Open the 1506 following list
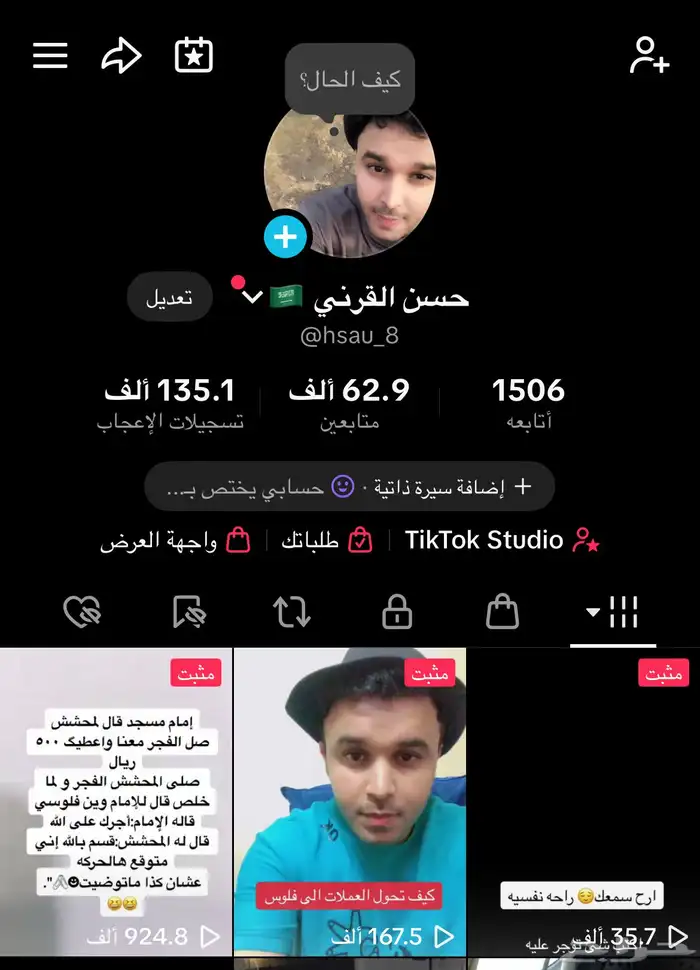Screen dimensions: 700x970 [528, 402]
